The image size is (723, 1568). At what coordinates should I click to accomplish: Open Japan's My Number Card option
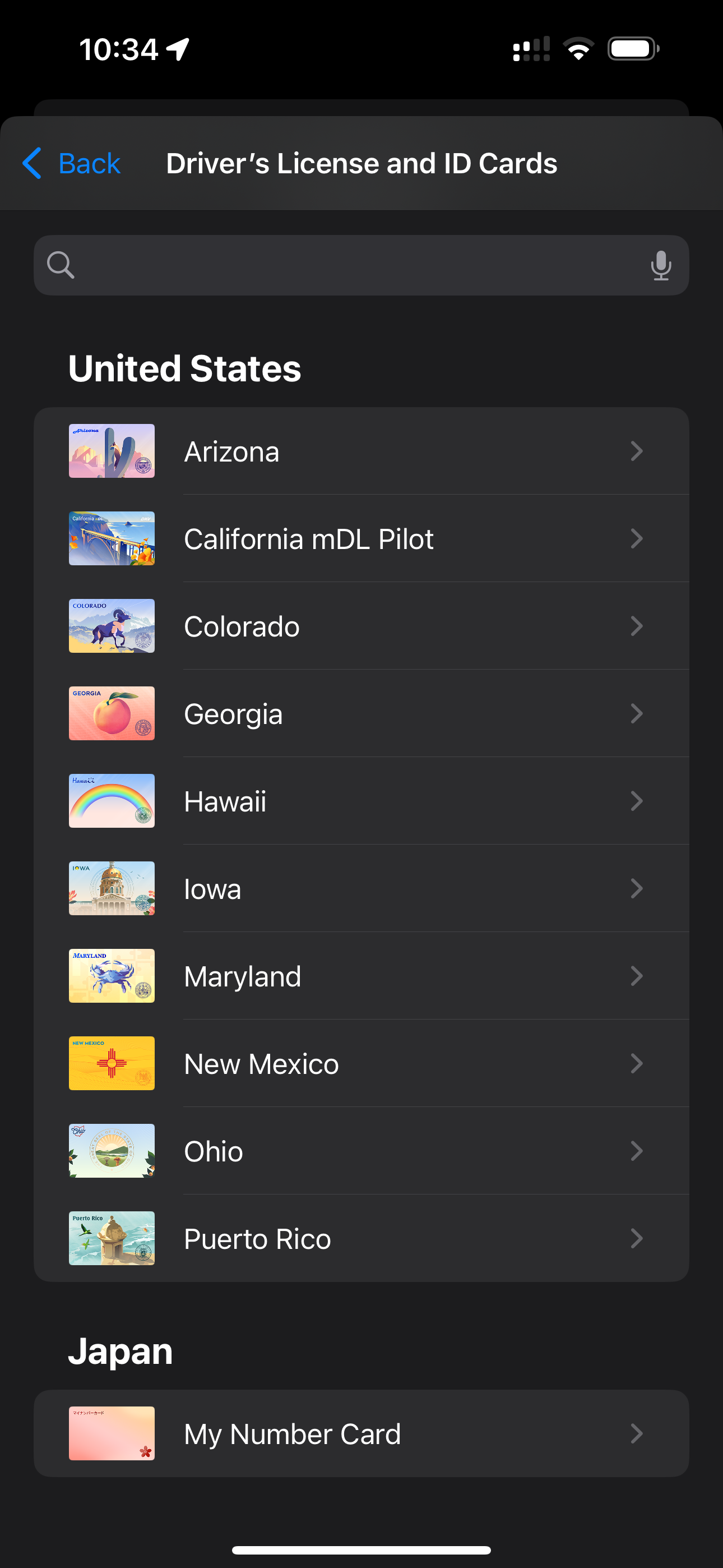(x=360, y=1433)
